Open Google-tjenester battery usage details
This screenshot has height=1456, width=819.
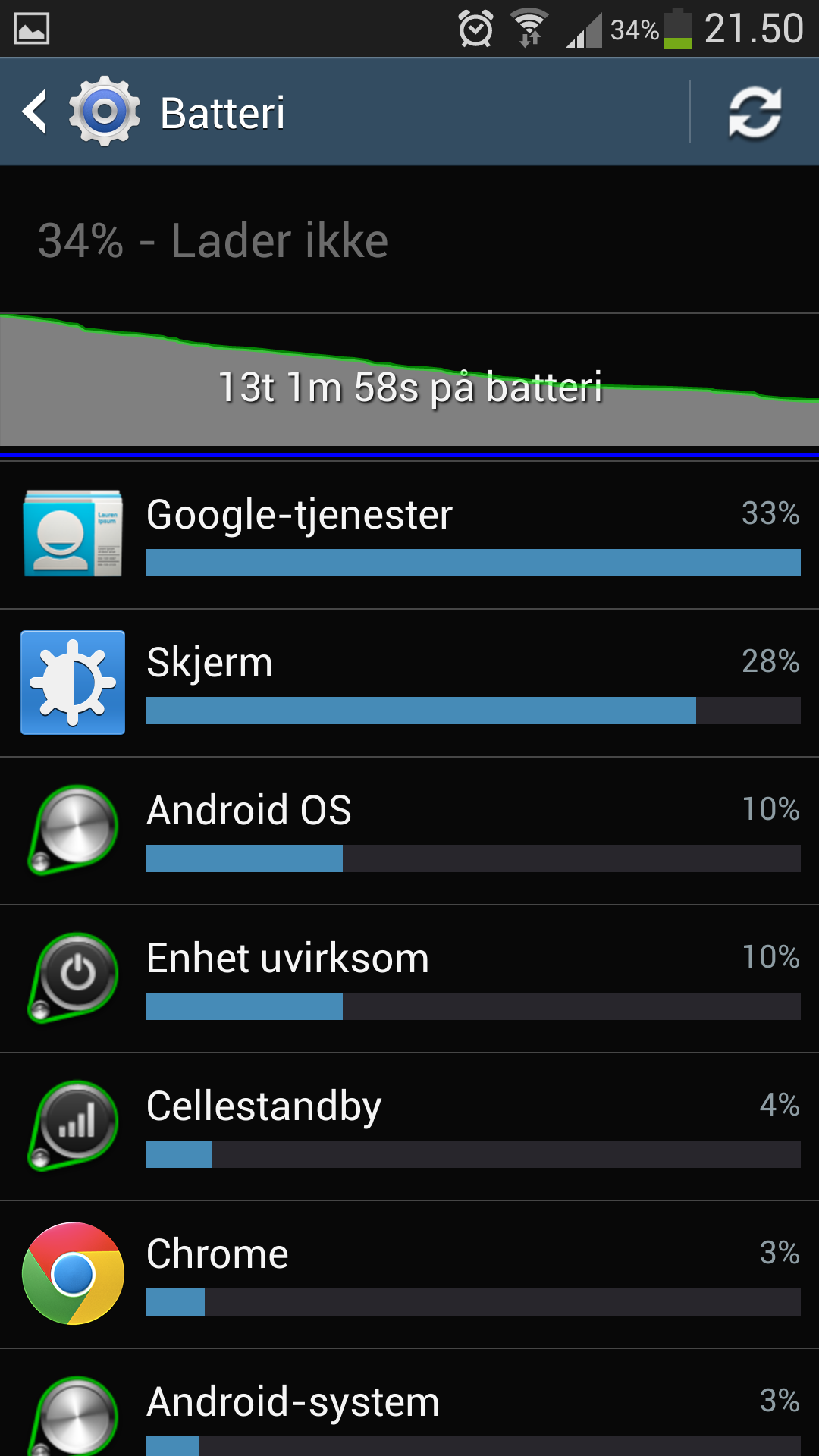click(409, 535)
